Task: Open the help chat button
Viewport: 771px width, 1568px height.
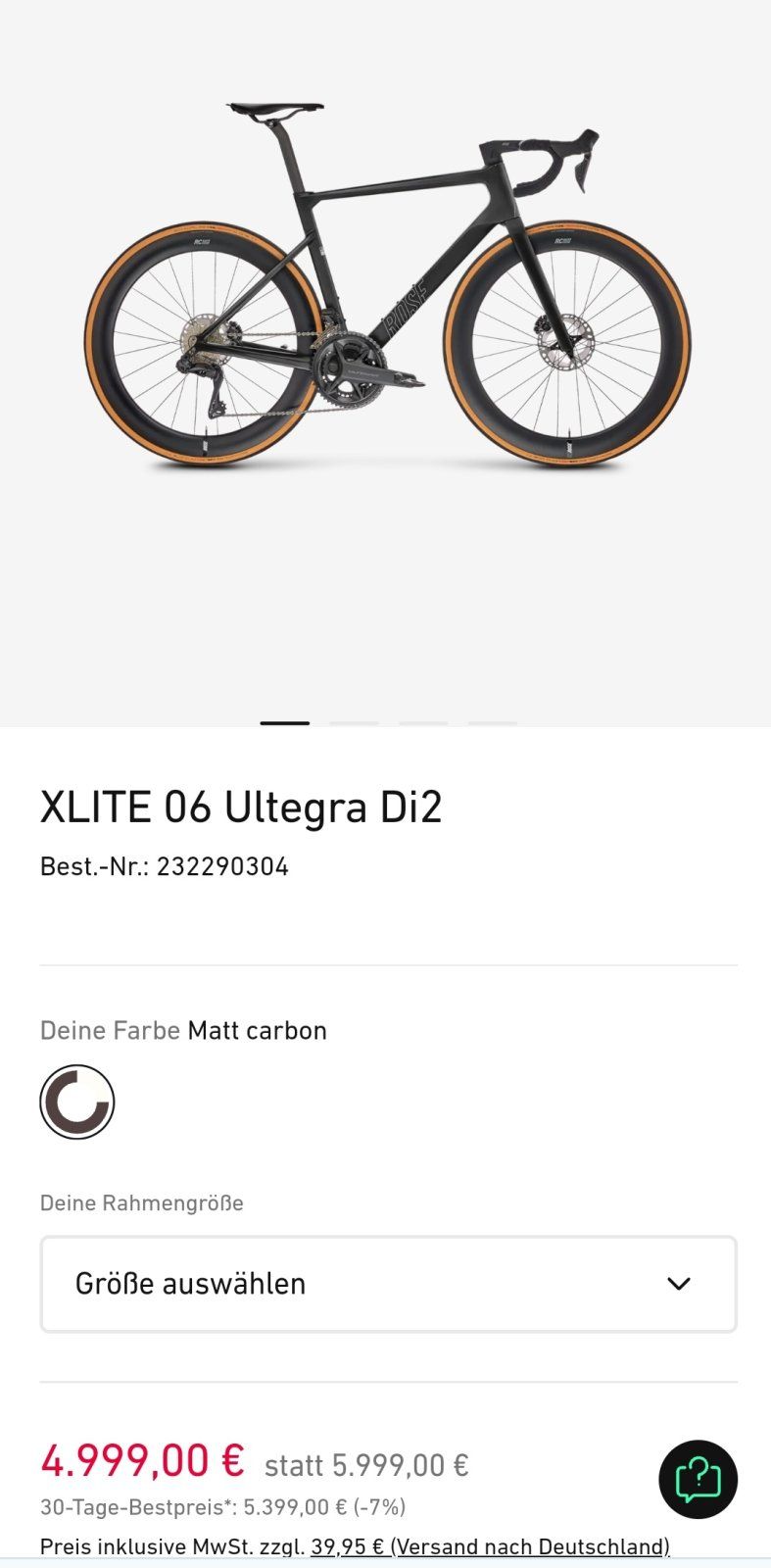Action: click(x=698, y=1479)
